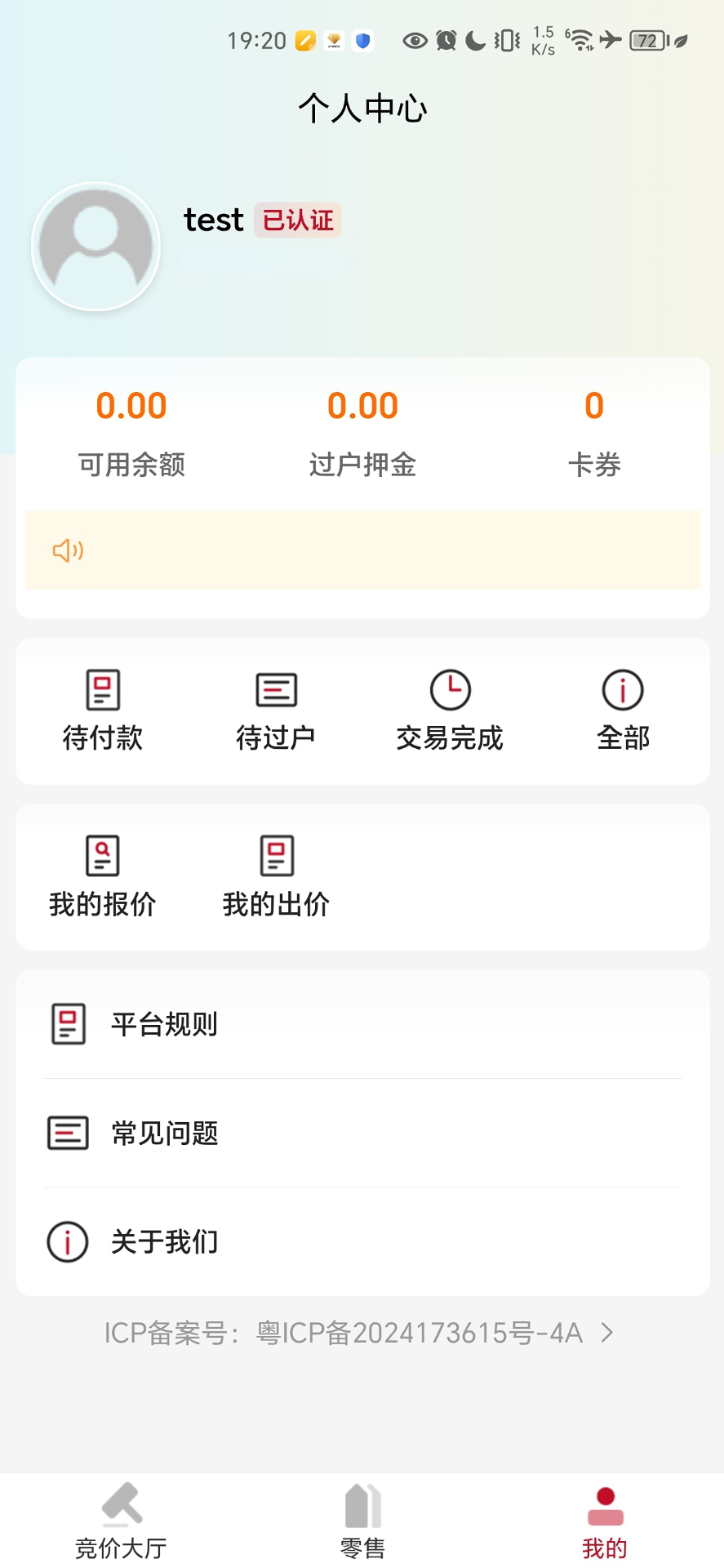Click the user avatar of test
Screen dimensions: 724x1568
(x=95, y=246)
